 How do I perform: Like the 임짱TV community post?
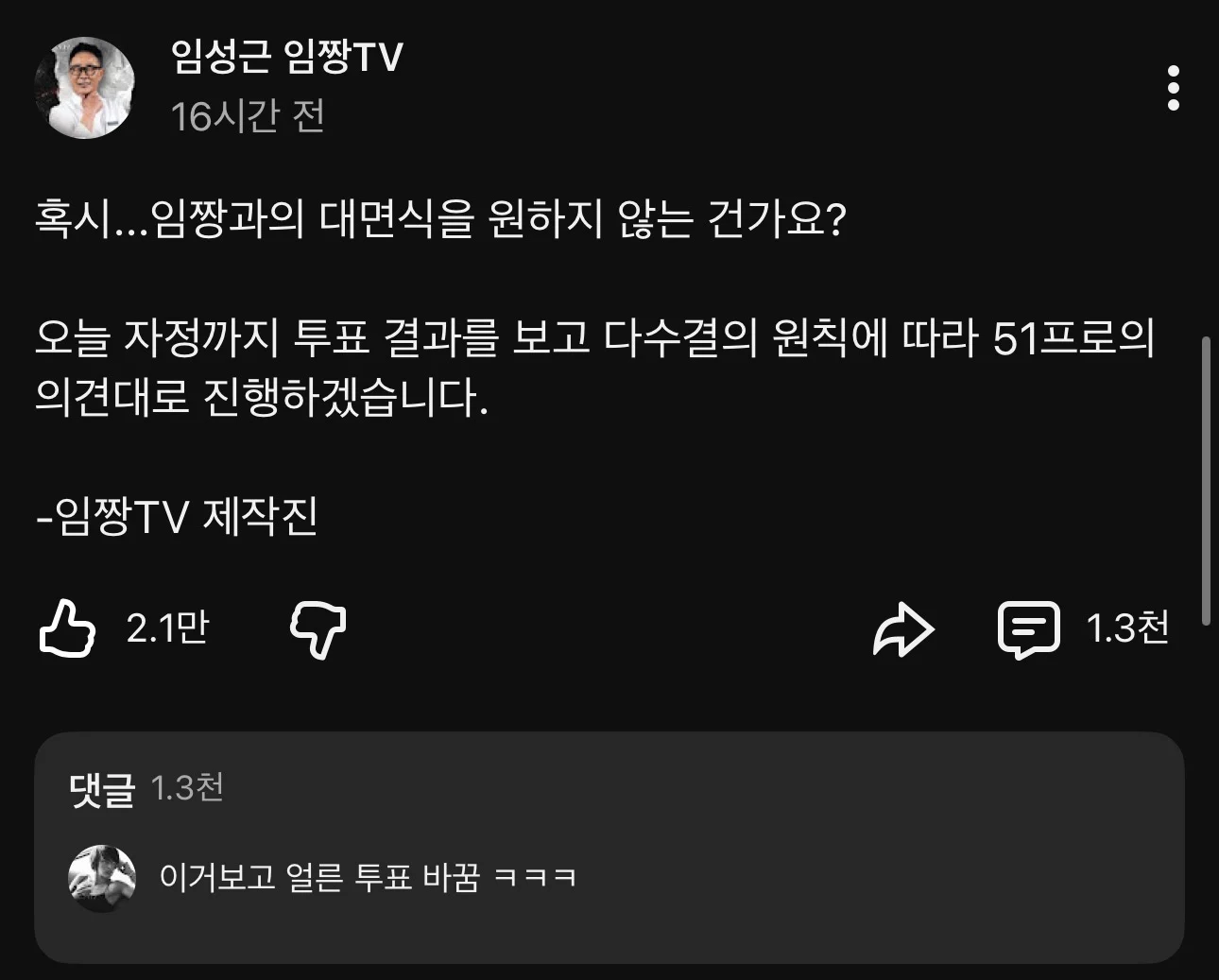(67, 628)
